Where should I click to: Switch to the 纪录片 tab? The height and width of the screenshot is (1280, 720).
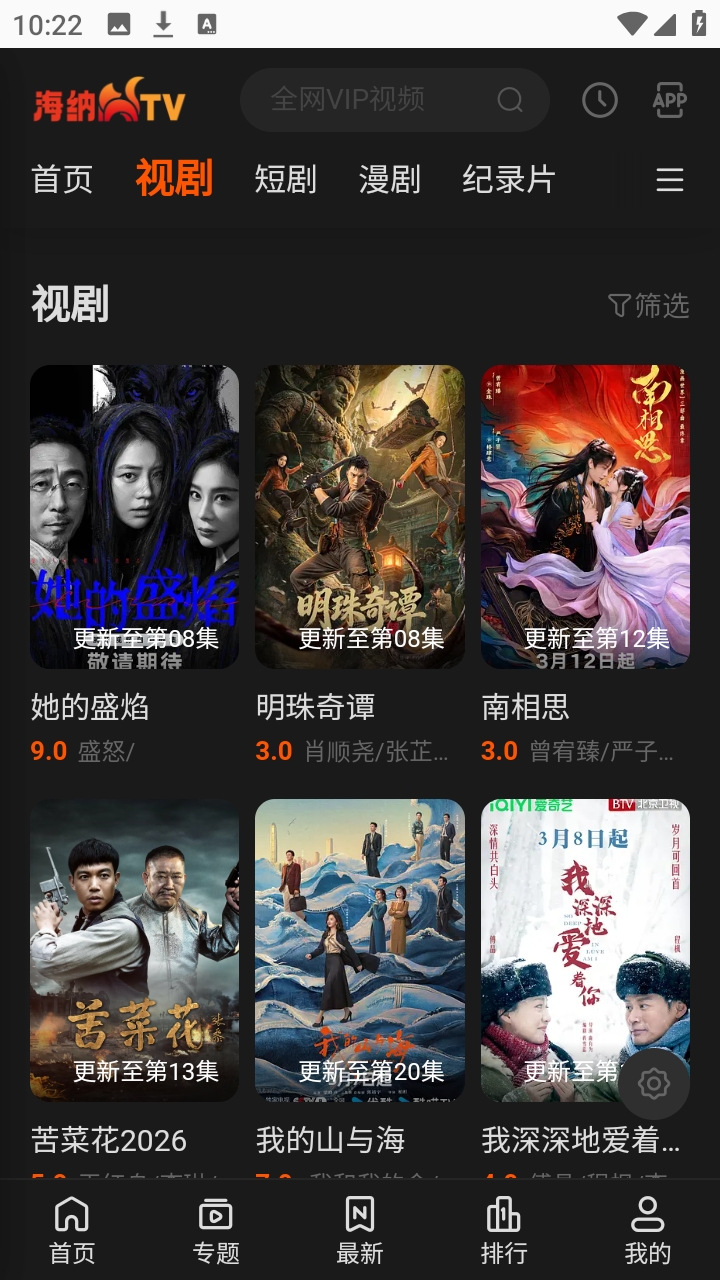coord(508,180)
